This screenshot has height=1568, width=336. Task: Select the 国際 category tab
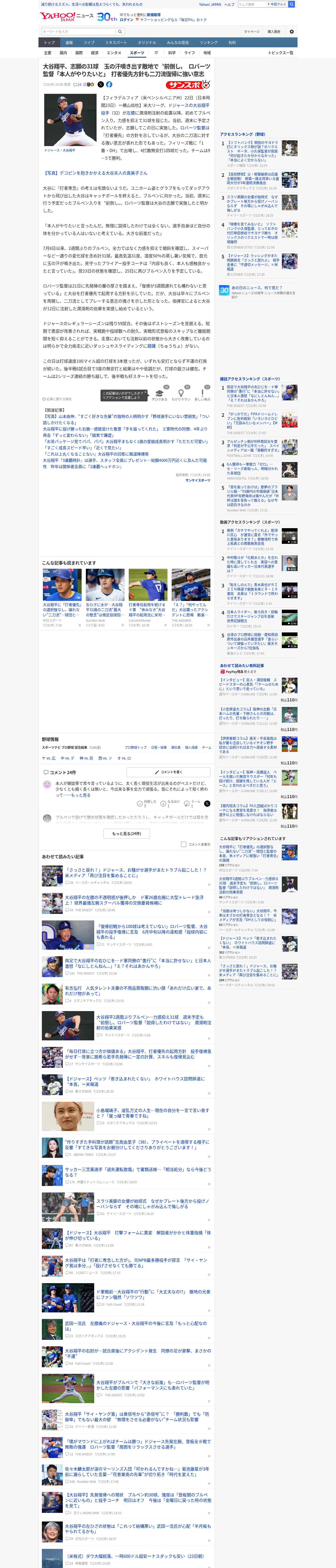pyautogui.click(x=79, y=53)
